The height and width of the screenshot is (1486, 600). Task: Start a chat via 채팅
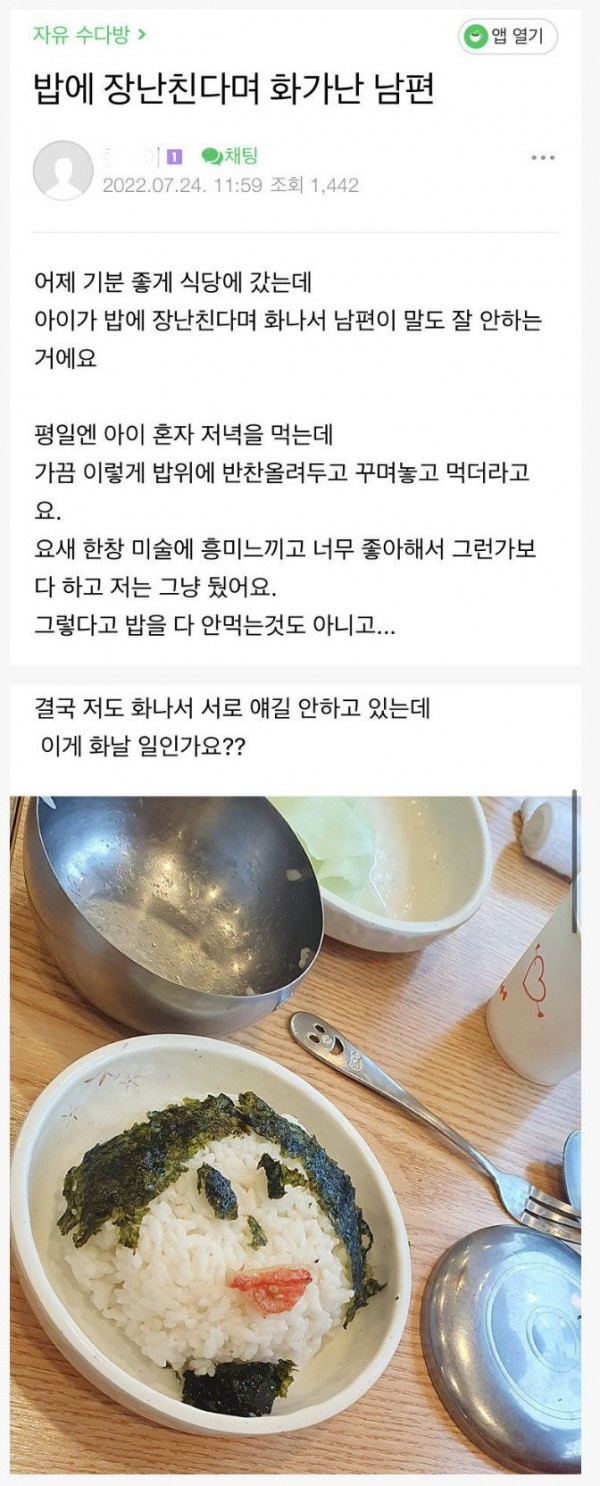231,156
